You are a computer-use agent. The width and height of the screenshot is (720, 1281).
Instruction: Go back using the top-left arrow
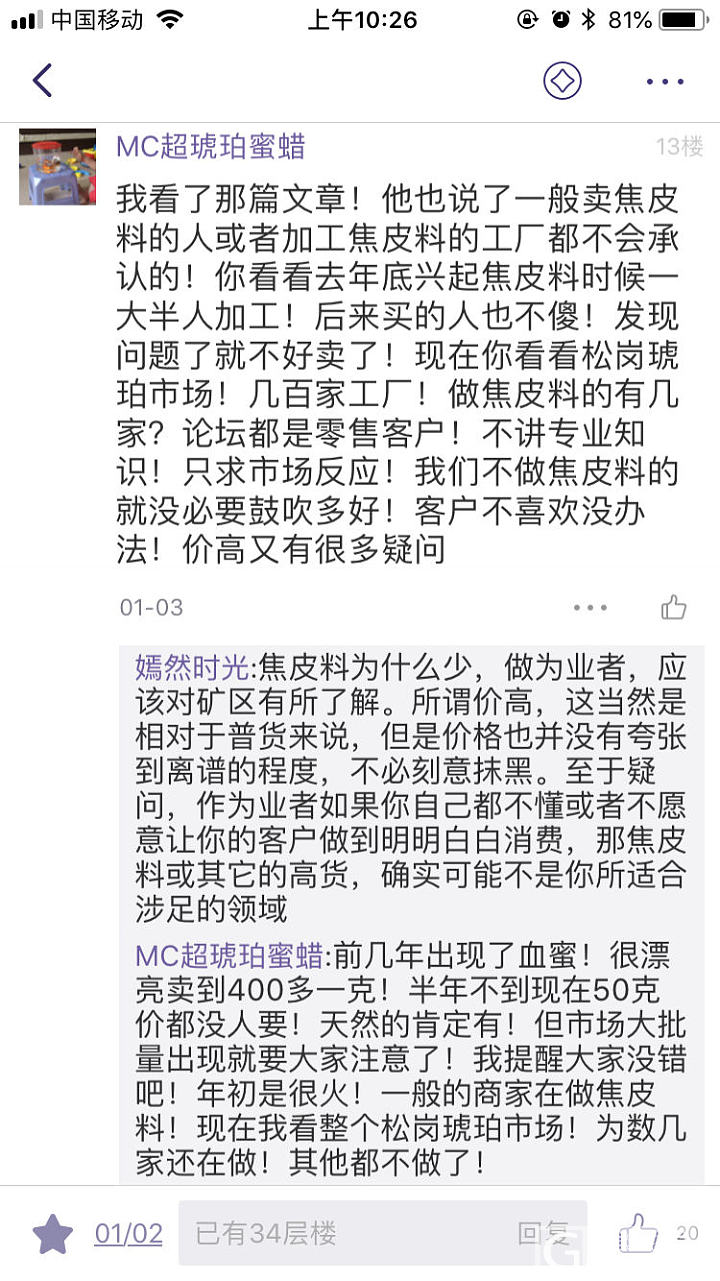pyautogui.click(x=42, y=80)
